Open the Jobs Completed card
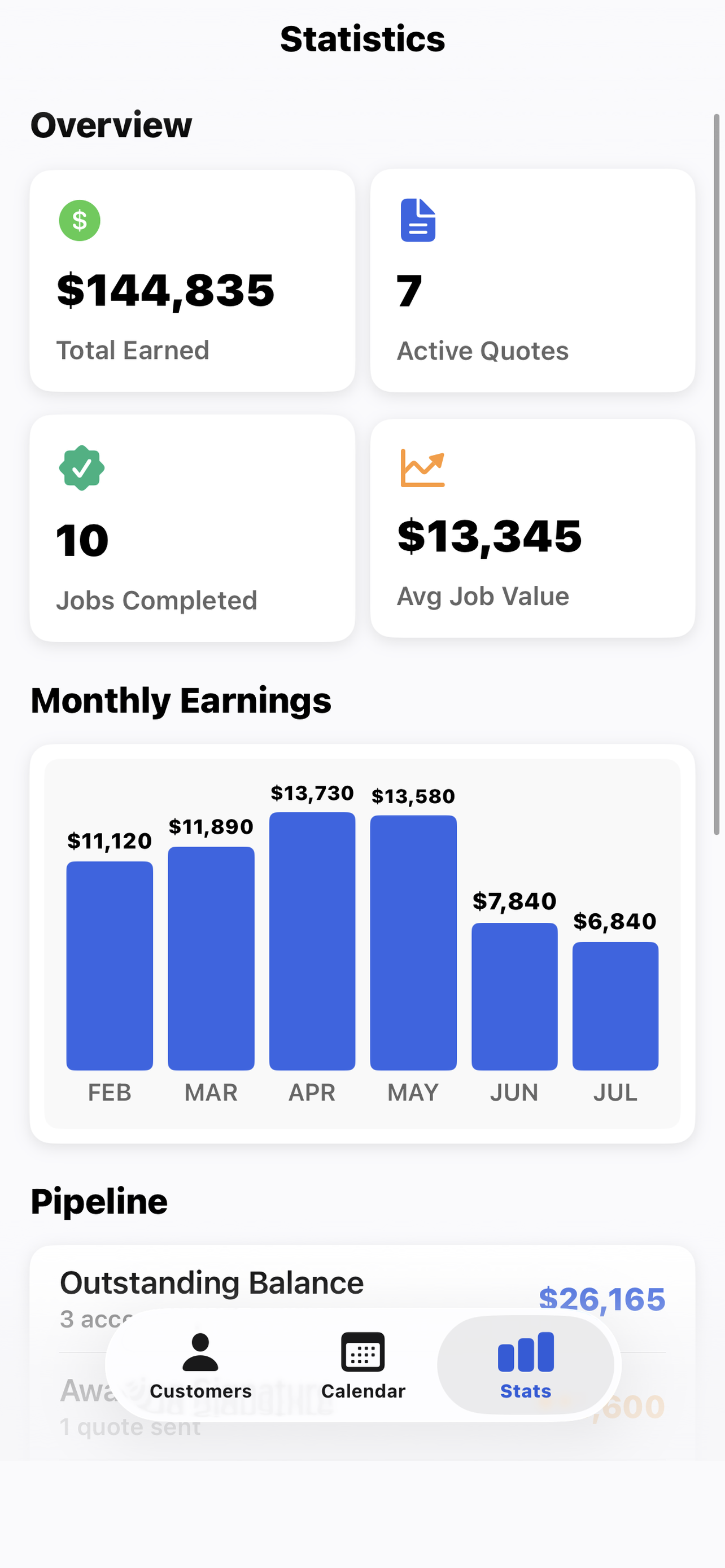Viewport: 725px width, 1568px height. (193, 528)
